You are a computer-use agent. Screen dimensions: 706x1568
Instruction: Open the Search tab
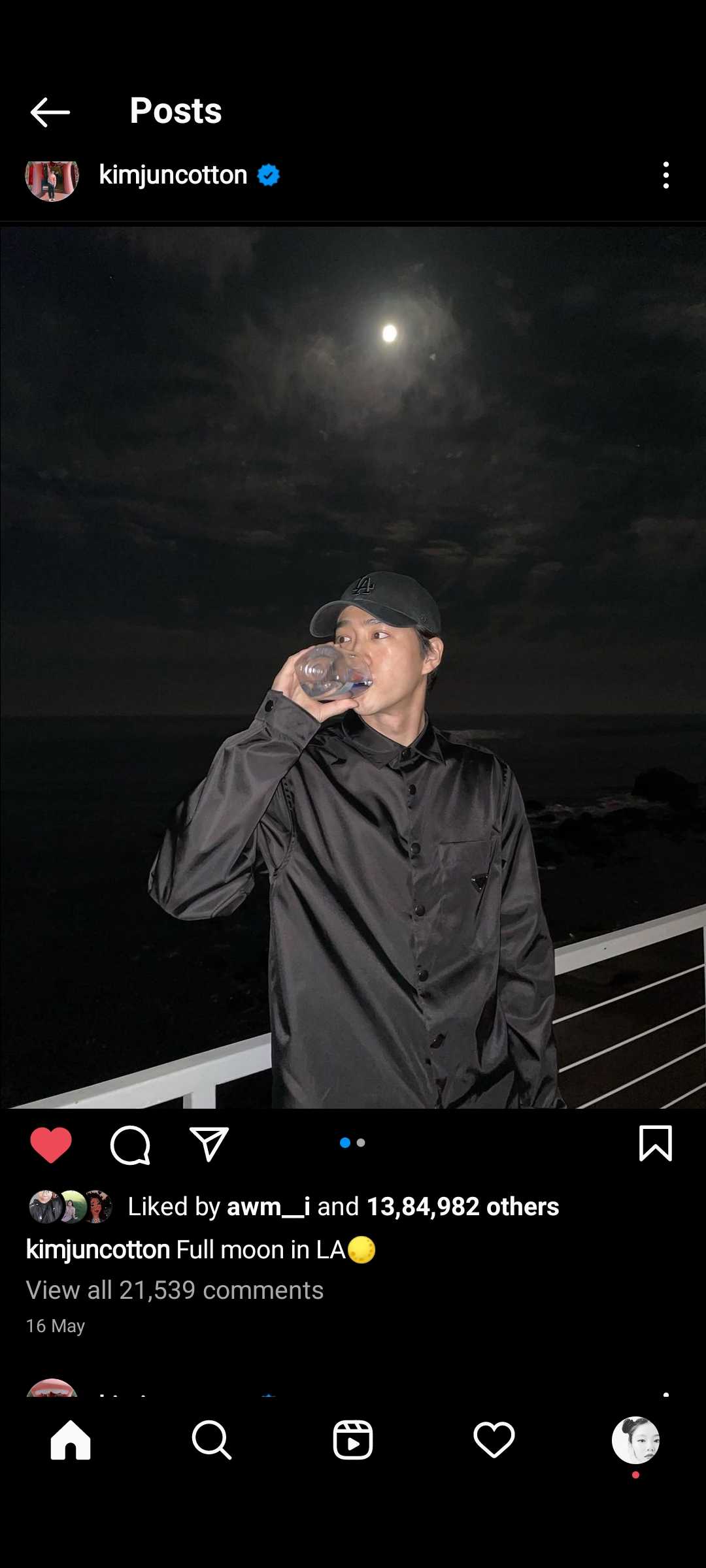(x=212, y=1439)
